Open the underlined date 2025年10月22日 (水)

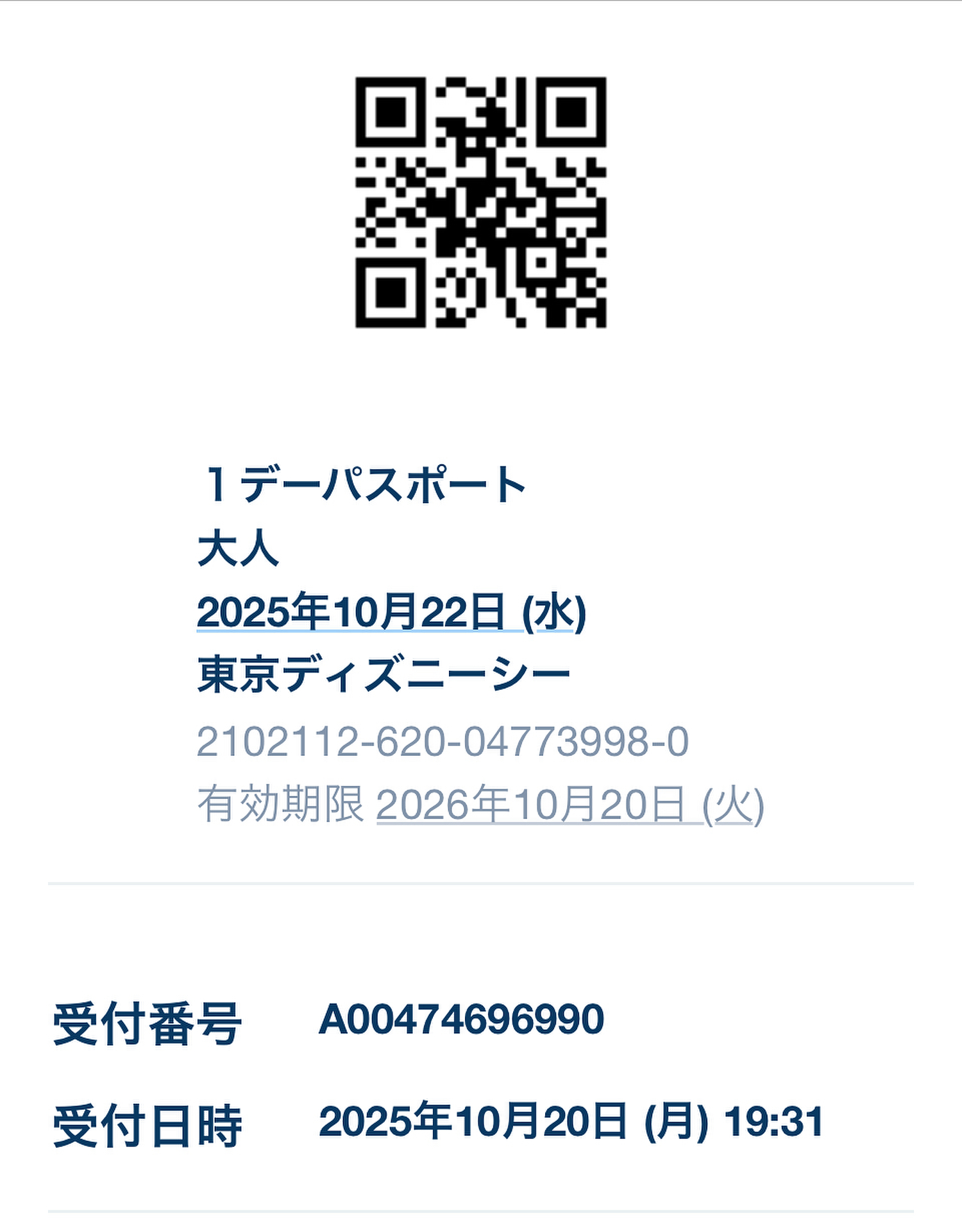point(391,612)
